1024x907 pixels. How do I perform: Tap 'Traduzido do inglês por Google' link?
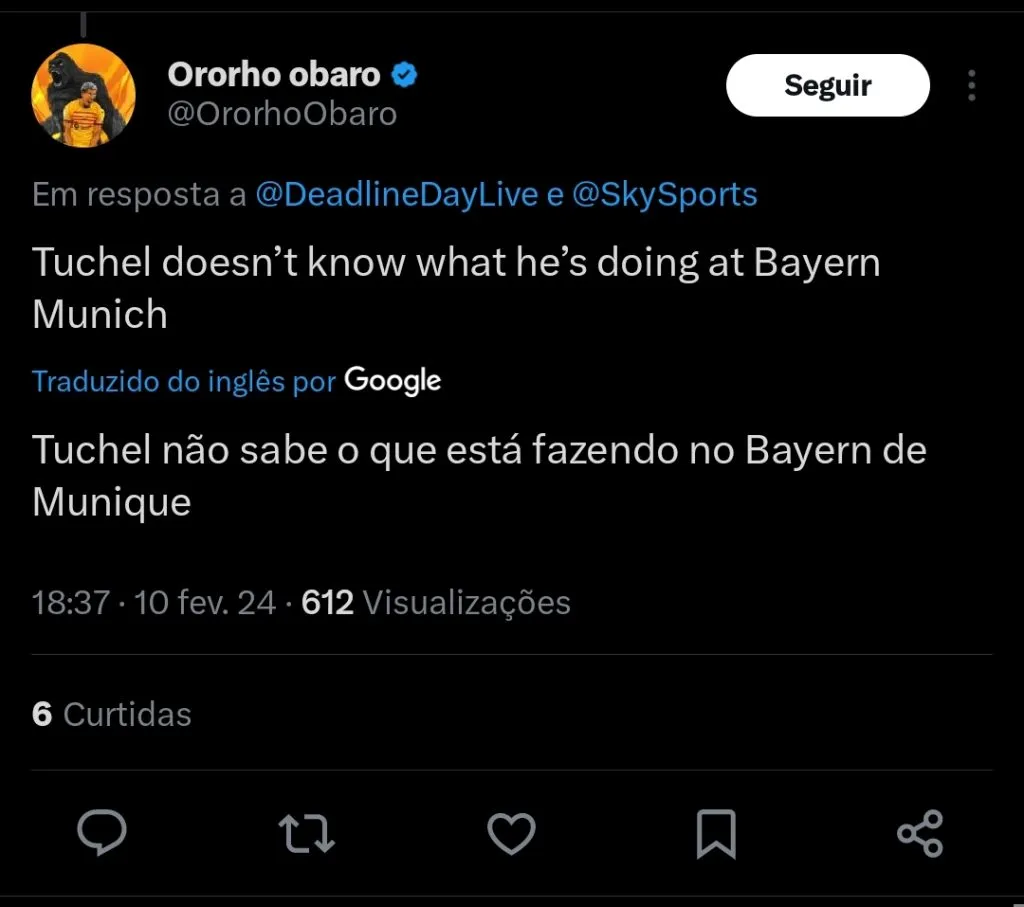coord(236,381)
